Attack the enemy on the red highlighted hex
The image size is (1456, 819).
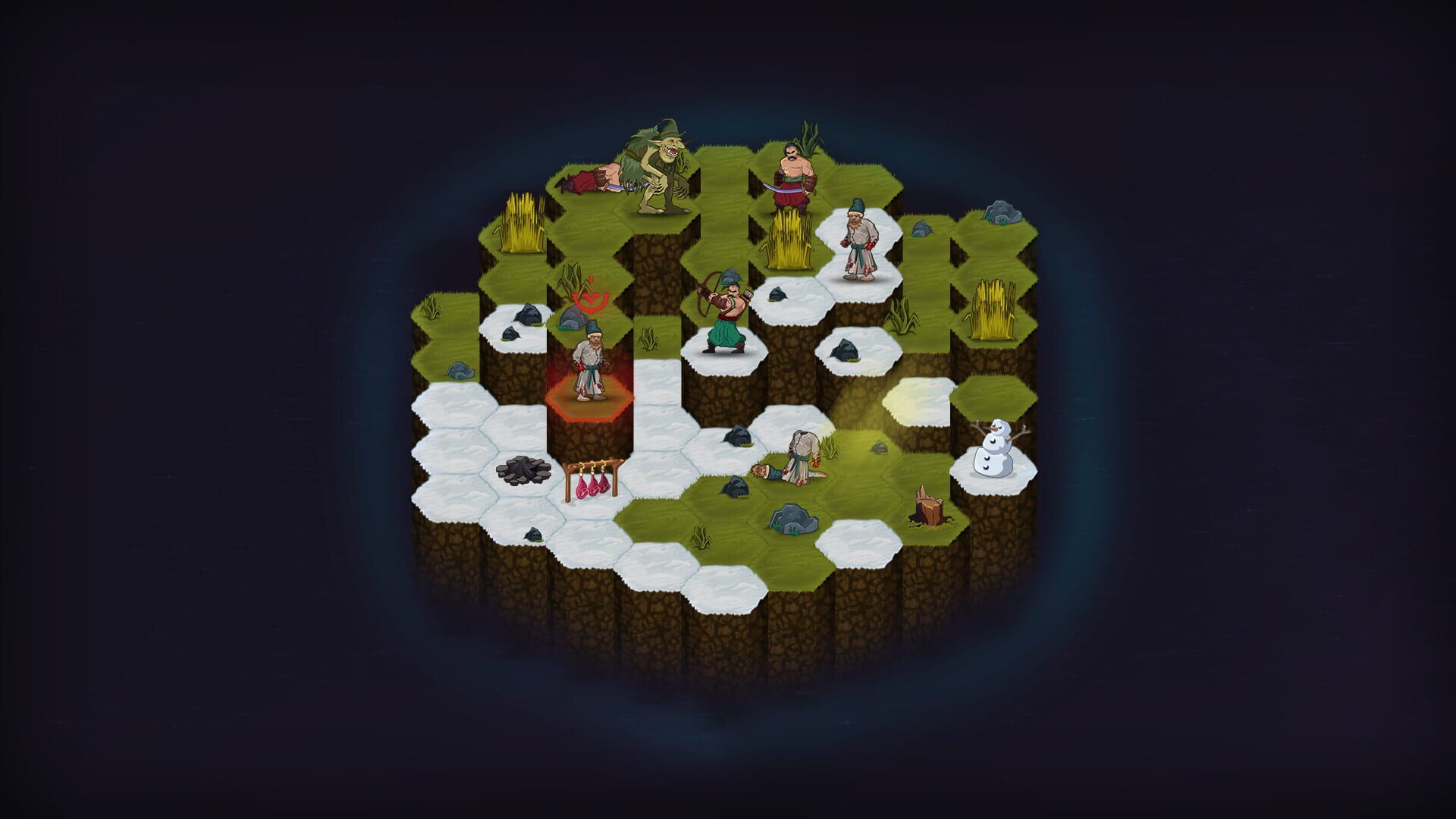[x=590, y=362]
